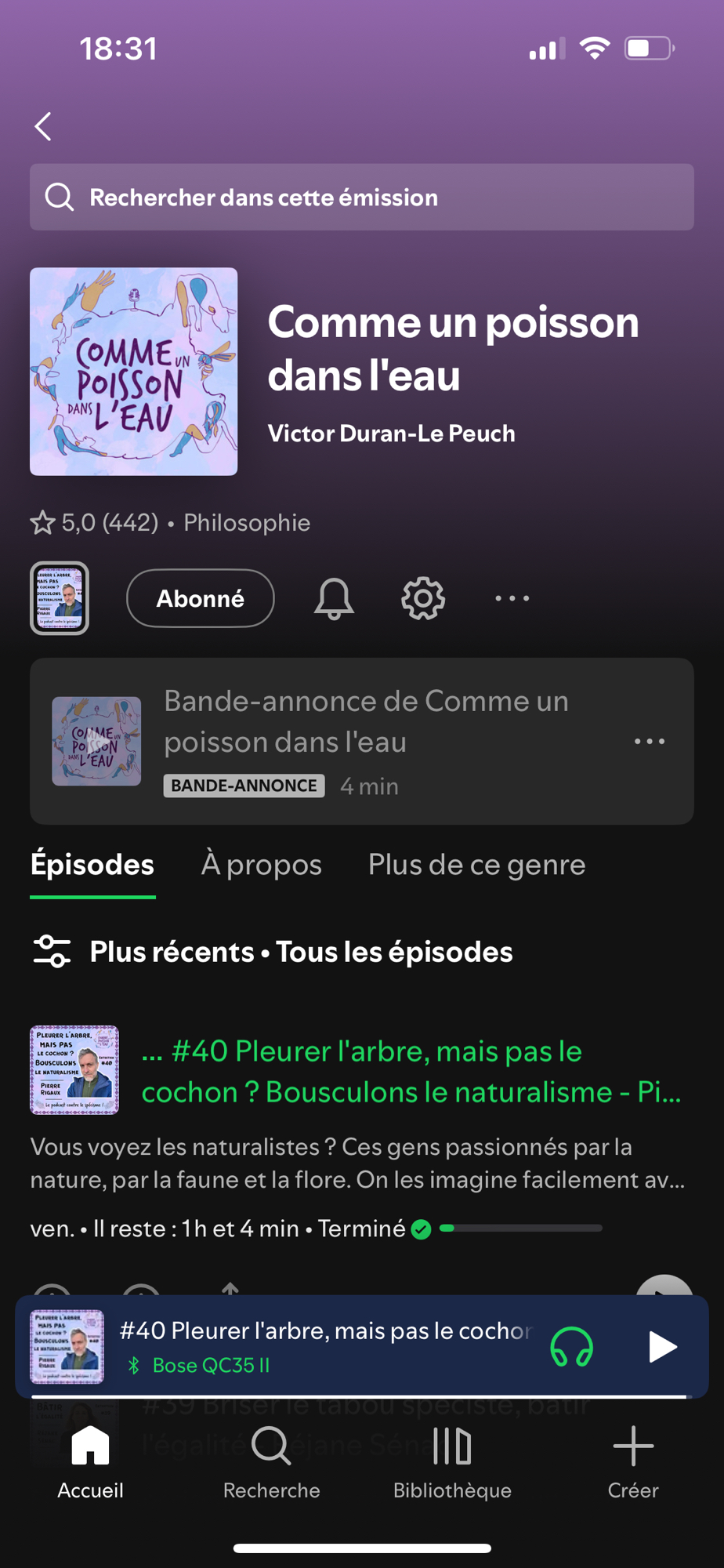Image resolution: width=724 pixels, height=1568 pixels.
Task: Resume playback in the mini player
Action: [662, 1347]
